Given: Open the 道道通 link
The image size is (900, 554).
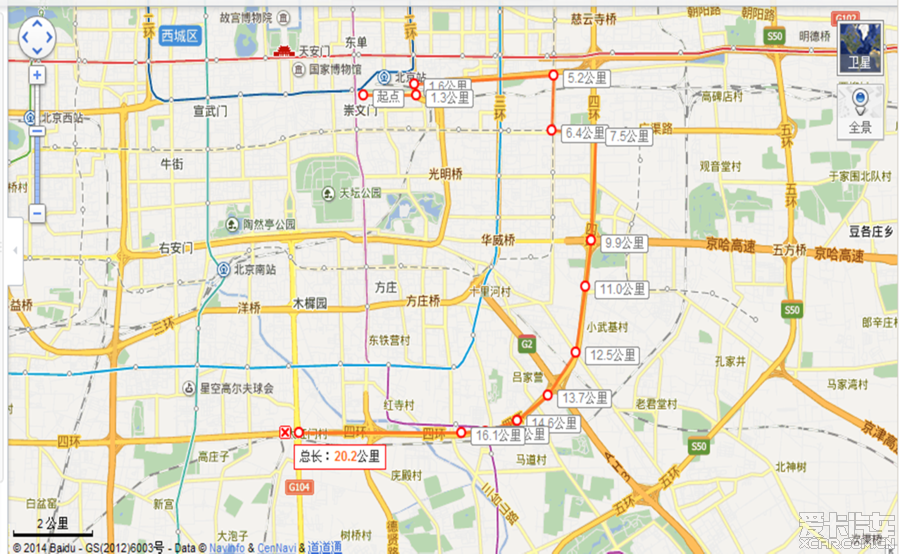Looking at the screenshot, I should [324, 547].
